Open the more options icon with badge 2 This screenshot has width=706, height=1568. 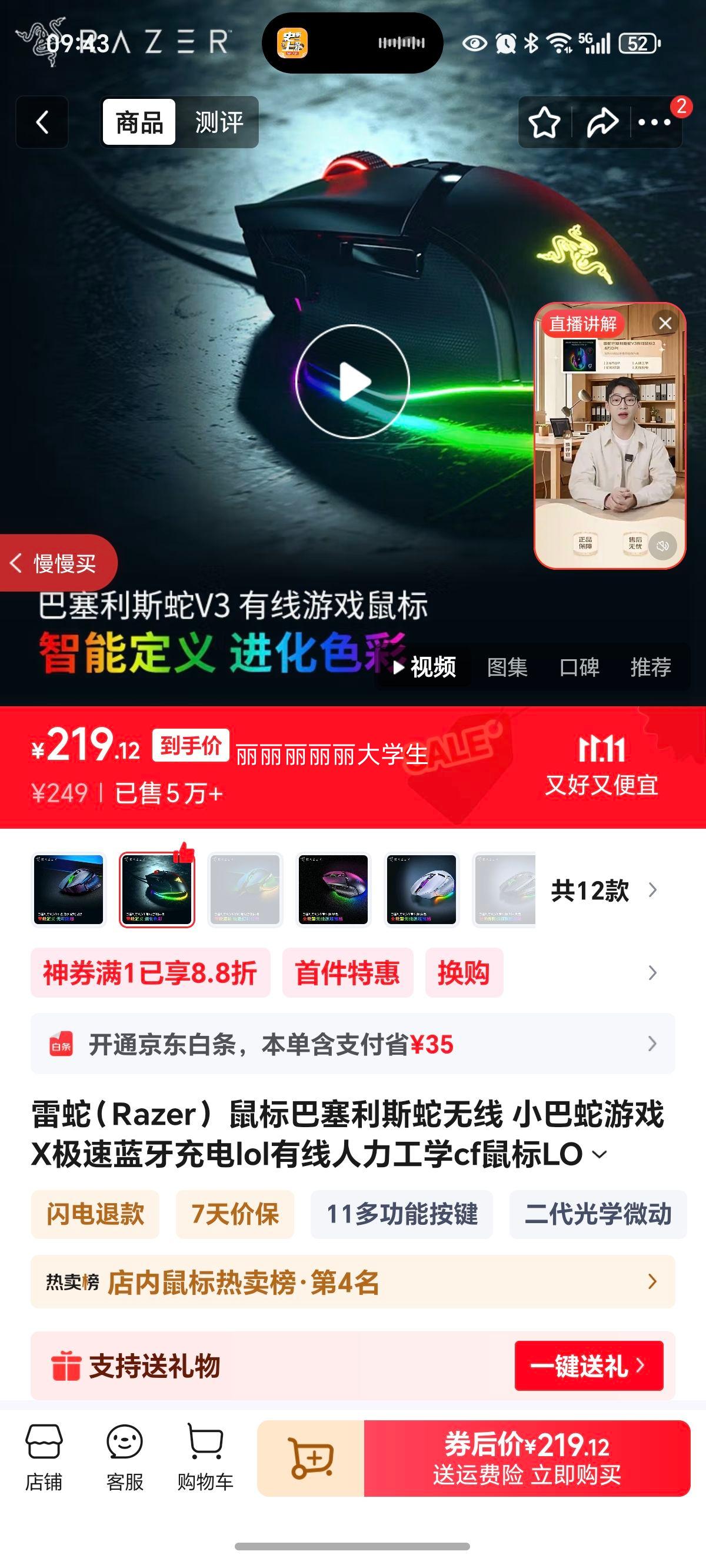pyautogui.click(x=654, y=121)
